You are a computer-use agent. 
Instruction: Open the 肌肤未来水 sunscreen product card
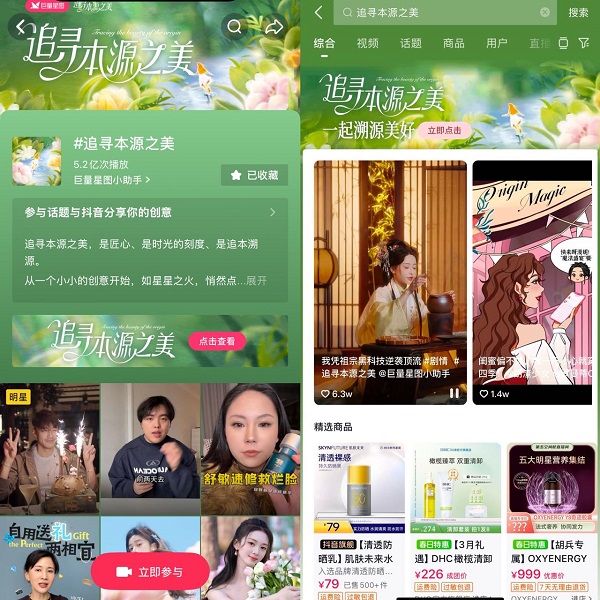[360, 520]
